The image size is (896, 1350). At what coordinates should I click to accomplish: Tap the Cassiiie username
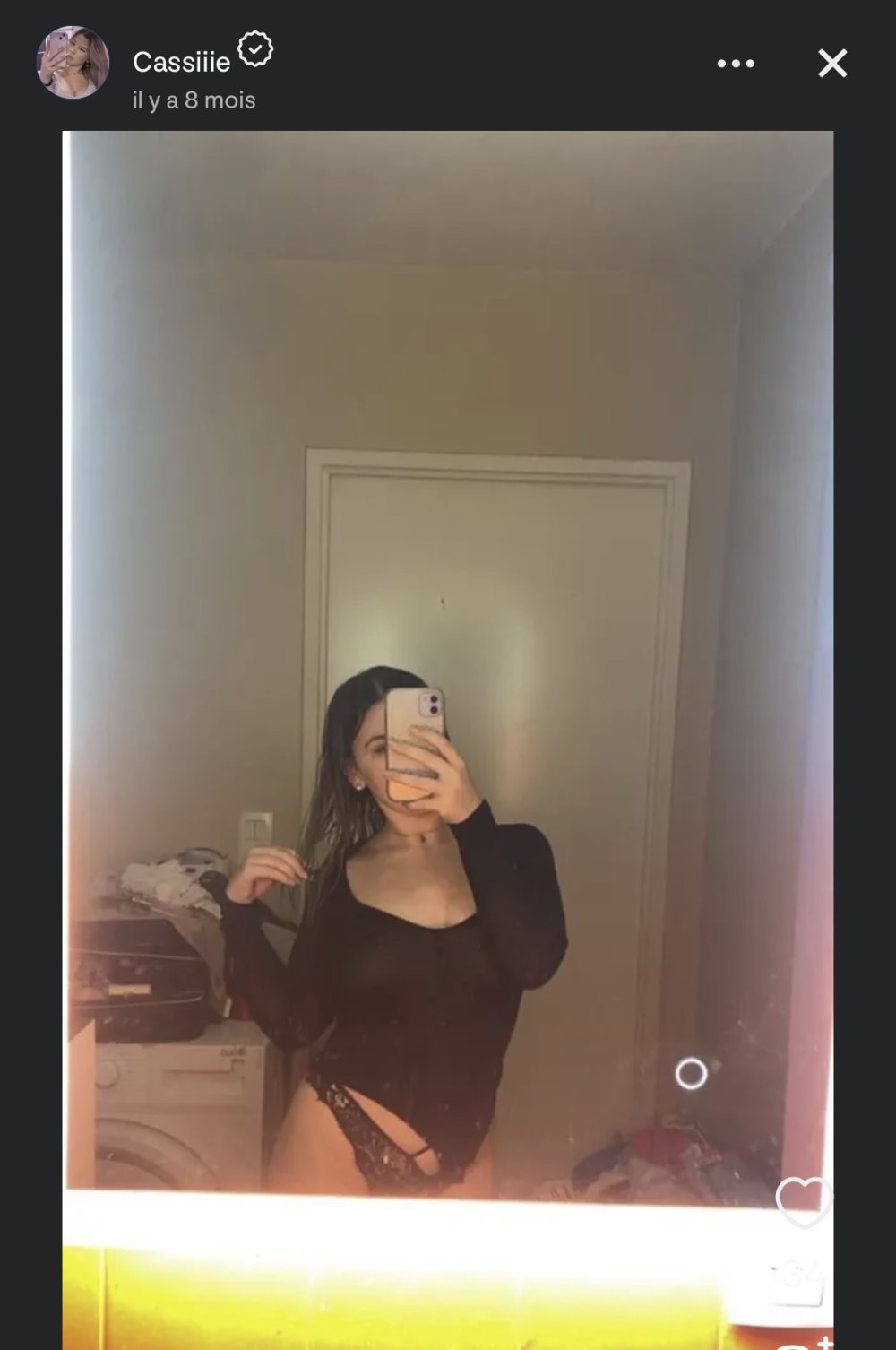[x=182, y=62]
